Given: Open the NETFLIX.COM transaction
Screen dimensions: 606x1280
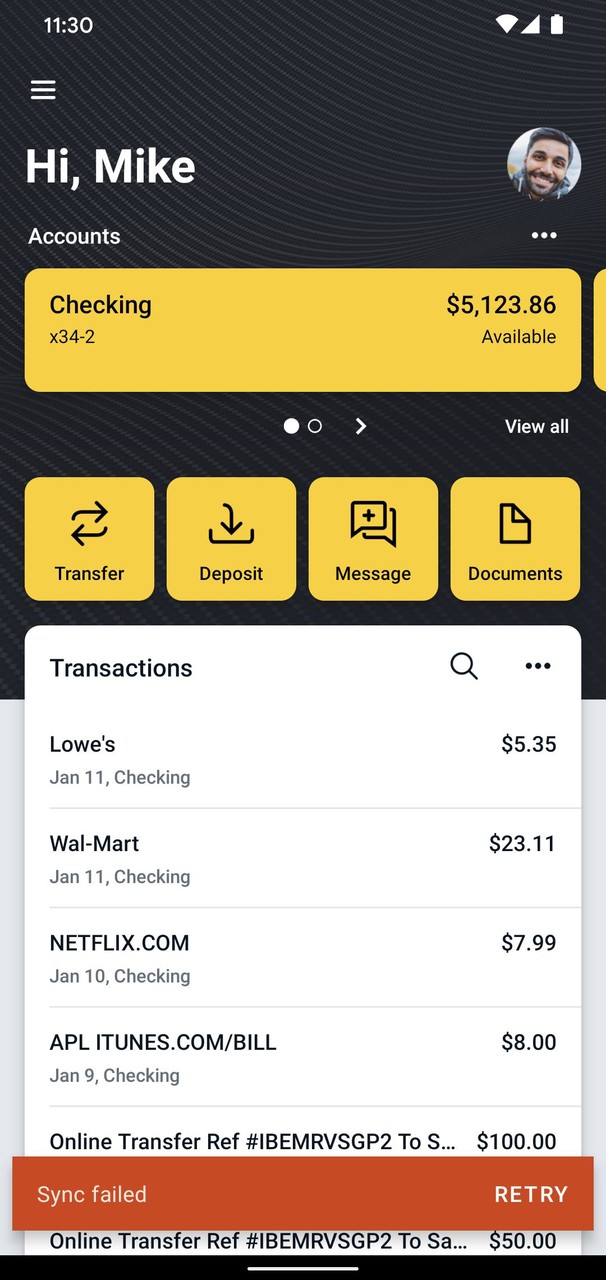Looking at the screenshot, I should point(302,957).
